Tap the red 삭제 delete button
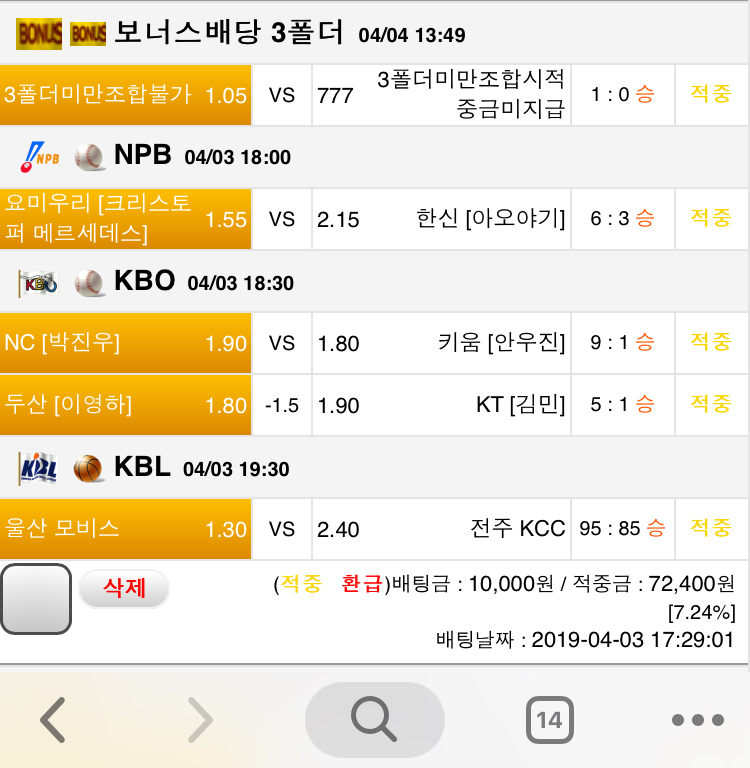This screenshot has width=750, height=768. (124, 588)
